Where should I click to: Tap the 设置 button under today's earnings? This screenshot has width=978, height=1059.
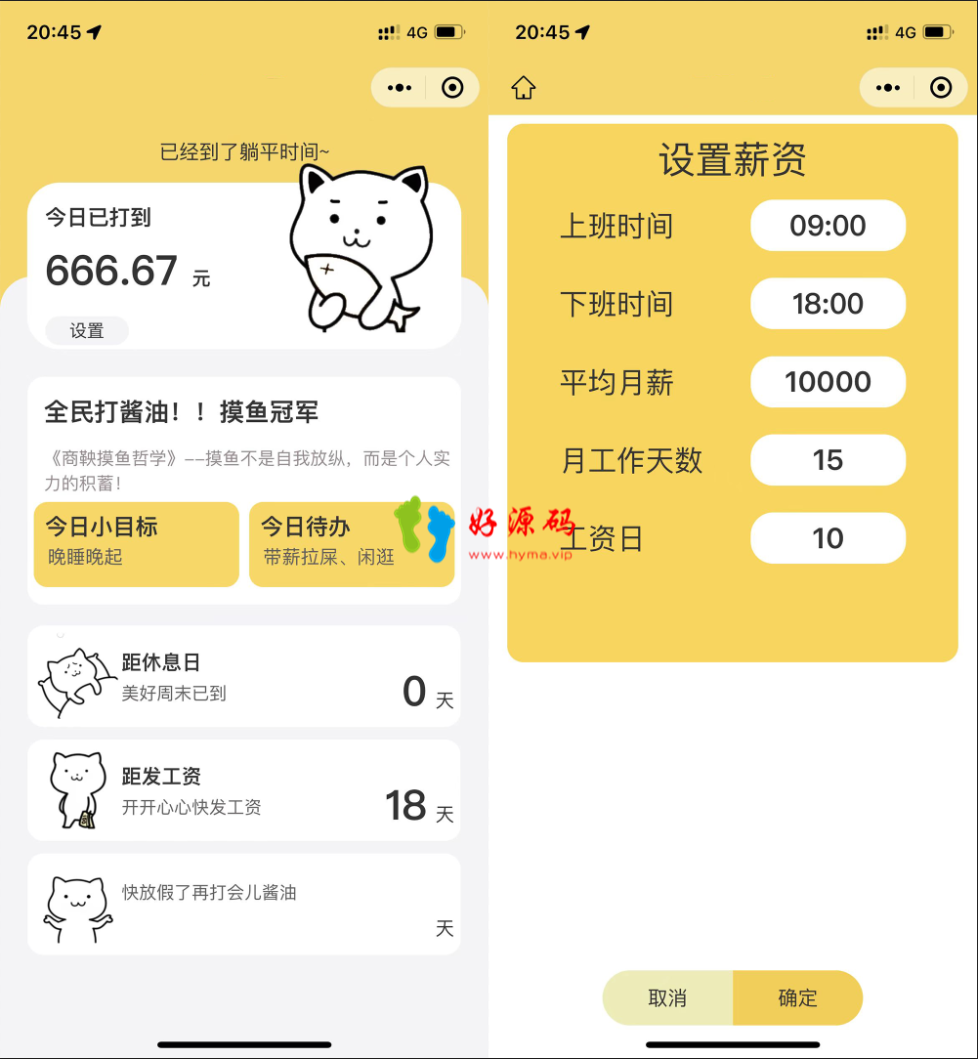[x=87, y=331]
